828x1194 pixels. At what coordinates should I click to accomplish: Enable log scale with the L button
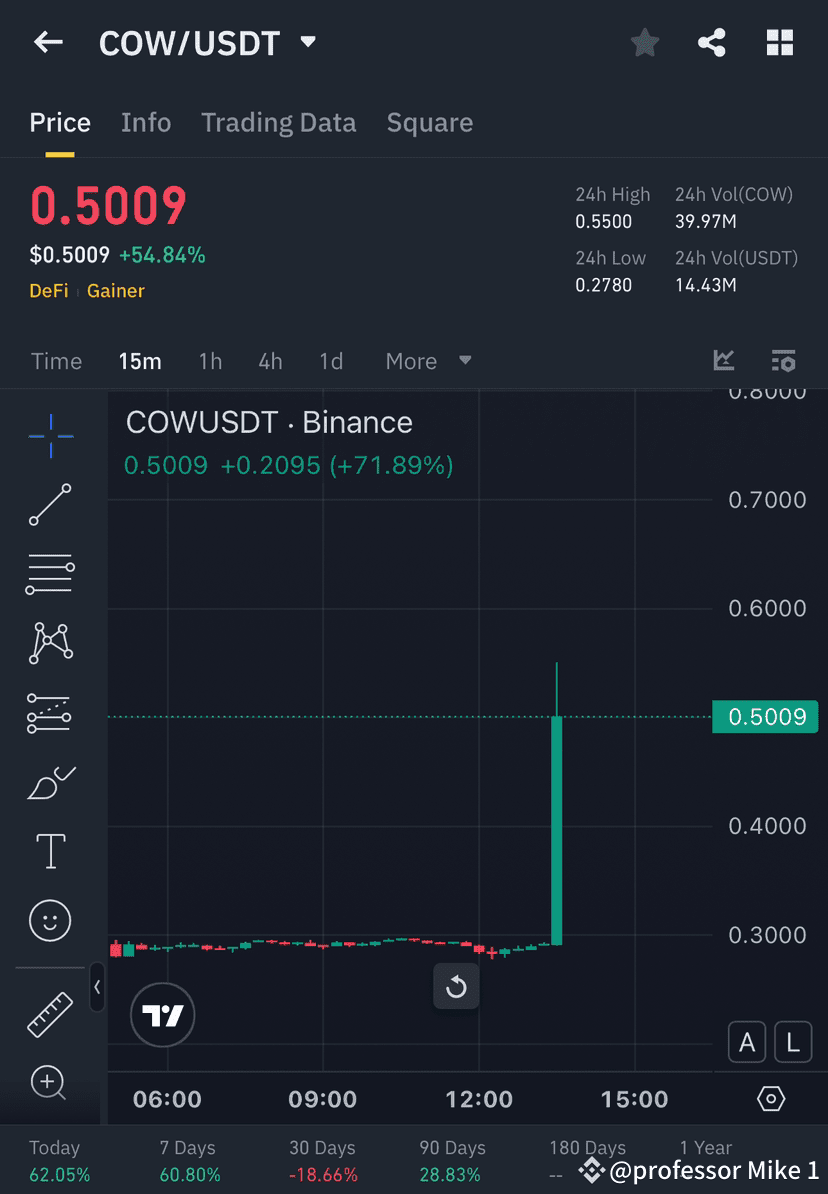coord(793,1042)
